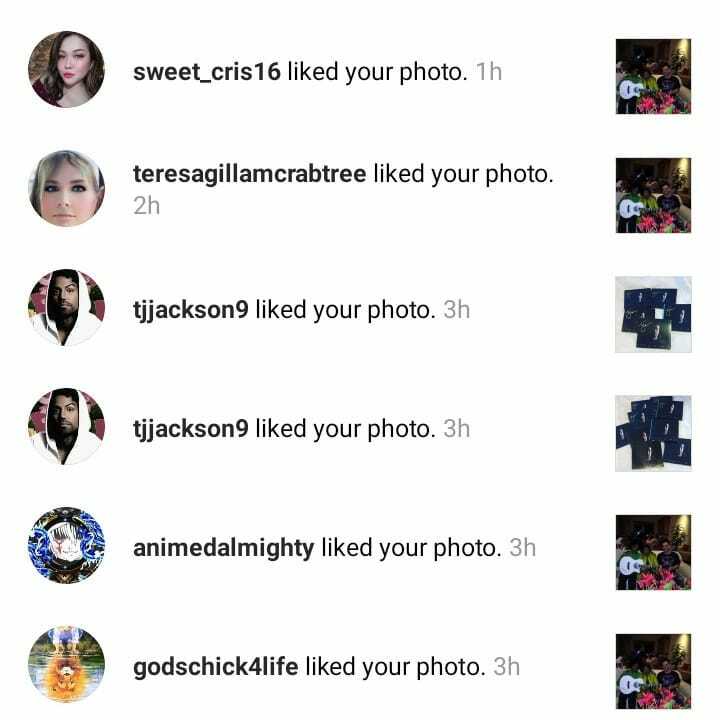Tap the animedalmighty username
The height and width of the screenshot is (720, 720).
click(223, 548)
